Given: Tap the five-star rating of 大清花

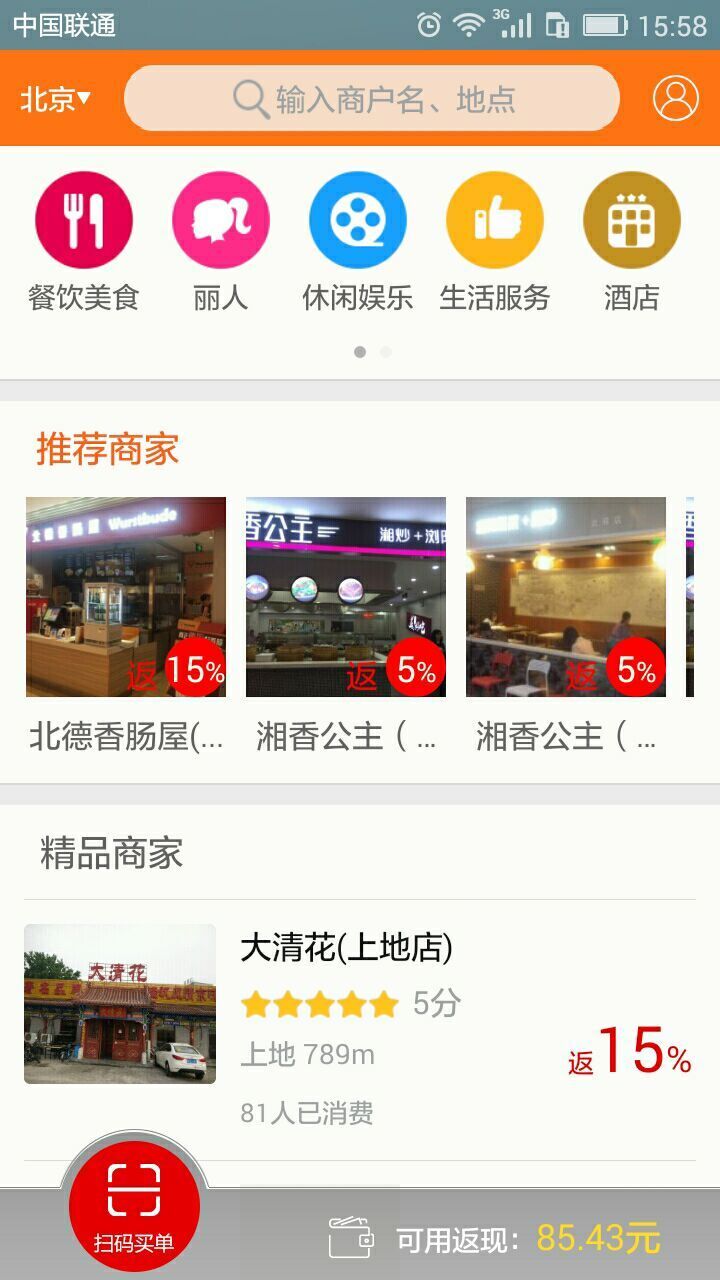Looking at the screenshot, I should [x=318, y=1005].
